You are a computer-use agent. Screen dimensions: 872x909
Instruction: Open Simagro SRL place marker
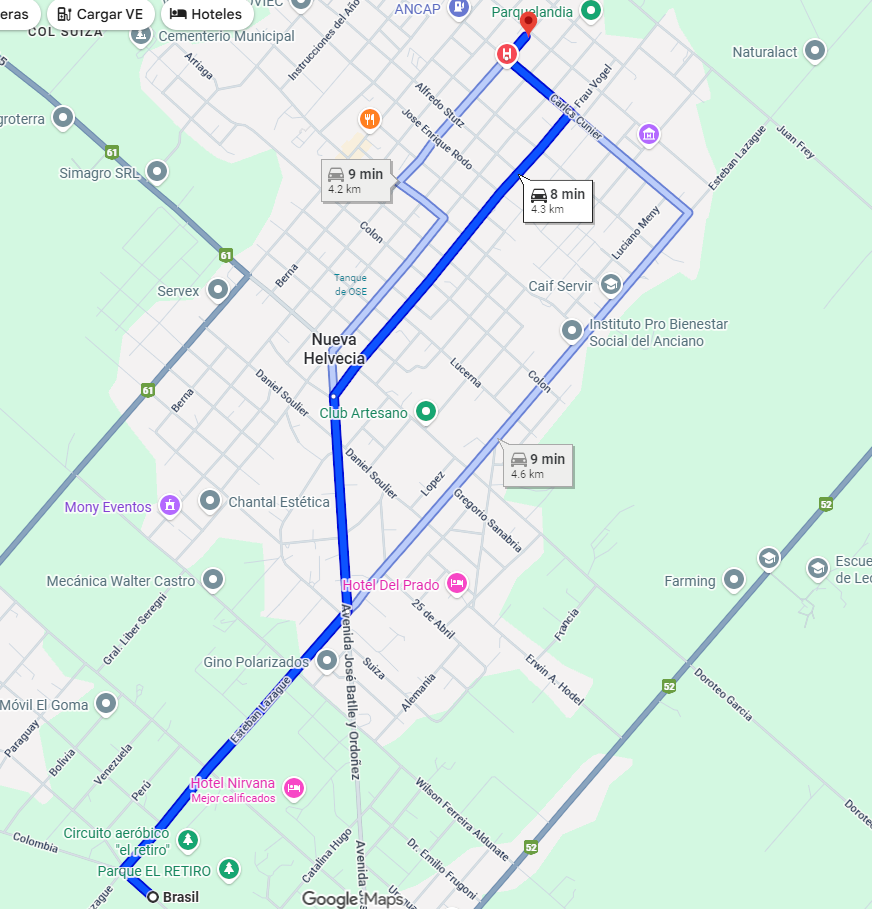(157, 172)
